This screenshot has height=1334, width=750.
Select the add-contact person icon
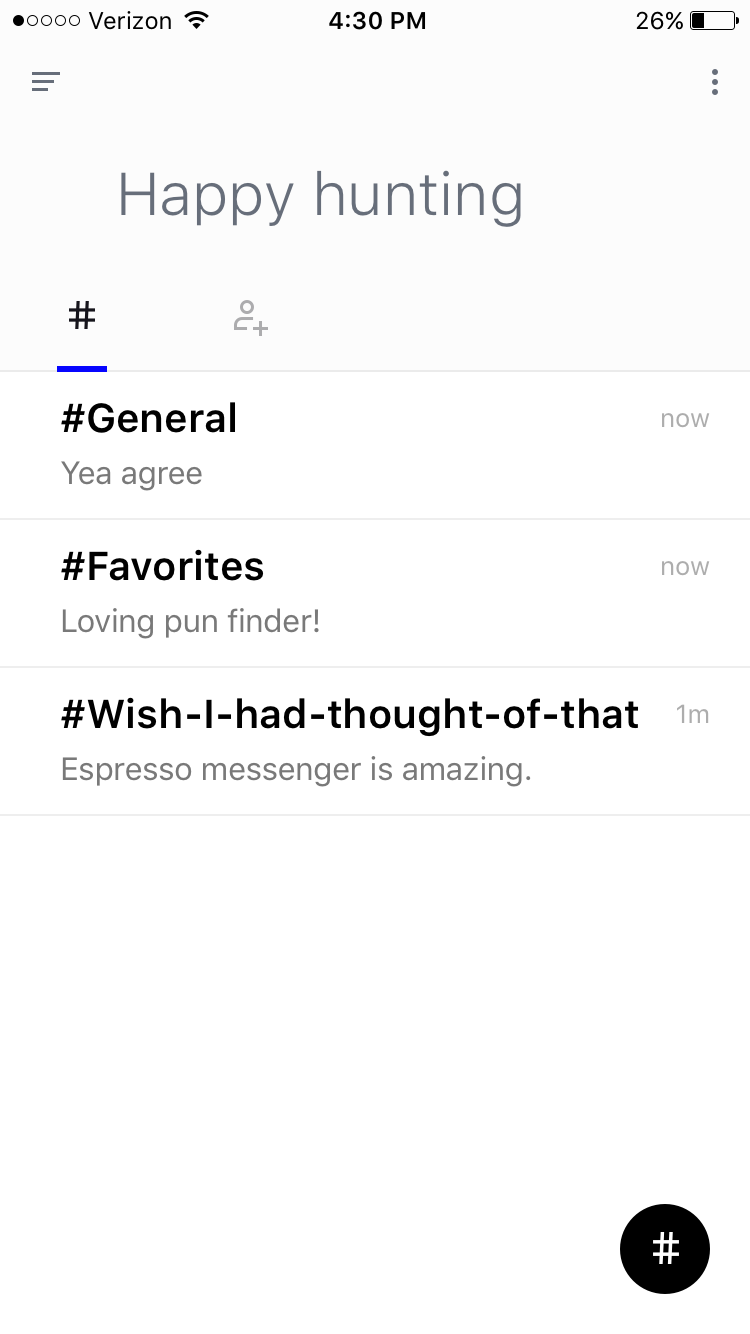[x=250, y=316]
